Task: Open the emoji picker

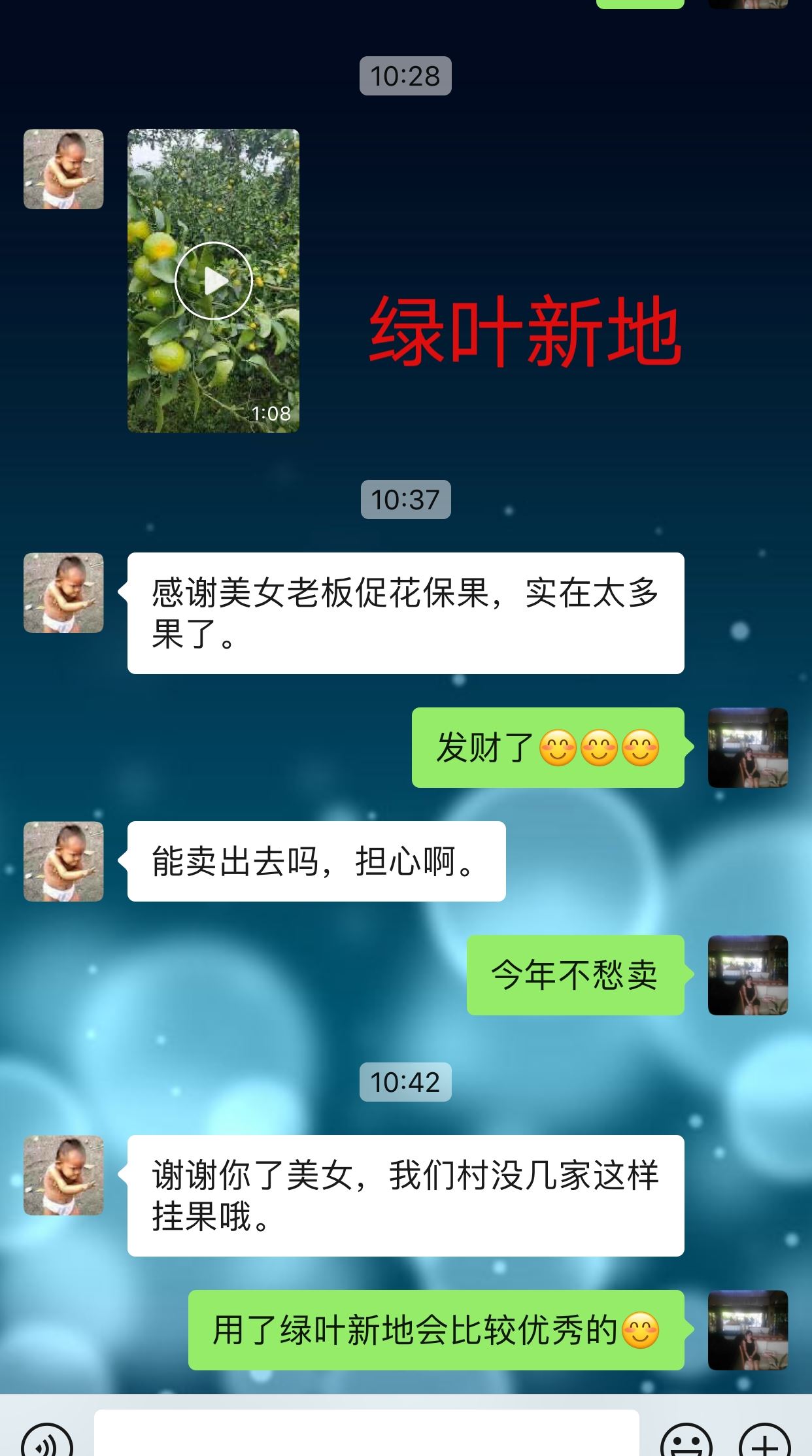Action: pos(686,1440)
